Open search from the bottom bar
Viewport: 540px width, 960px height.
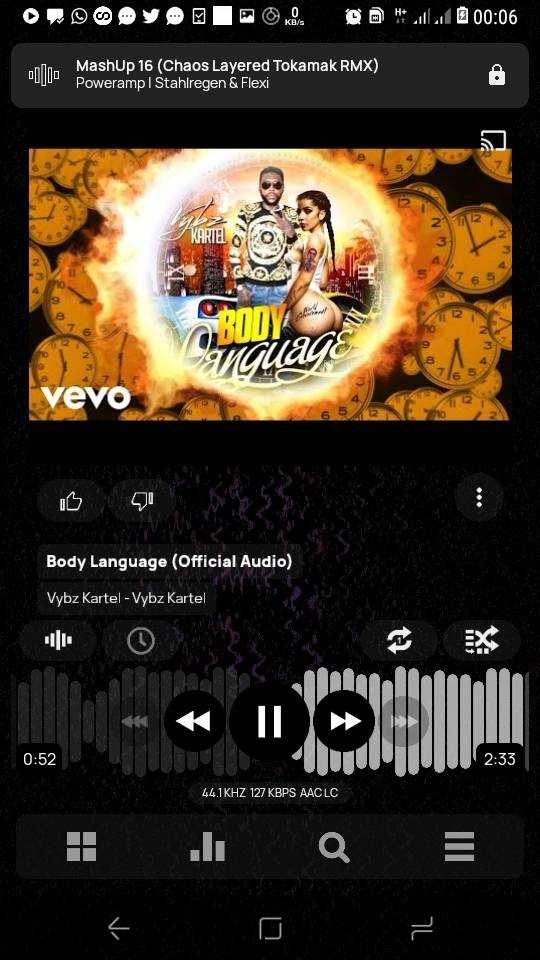click(334, 848)
